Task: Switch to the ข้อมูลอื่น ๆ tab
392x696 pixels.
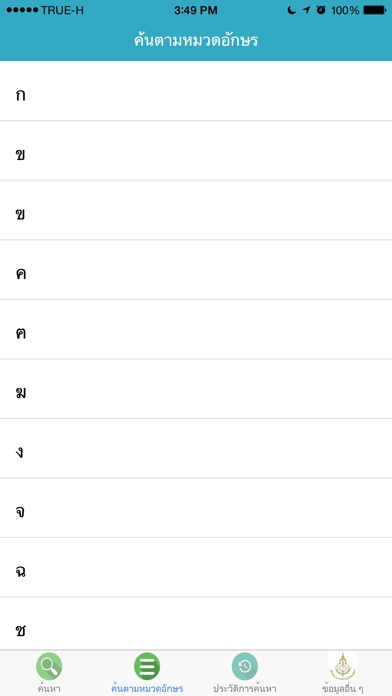Action: click(343, 673)
